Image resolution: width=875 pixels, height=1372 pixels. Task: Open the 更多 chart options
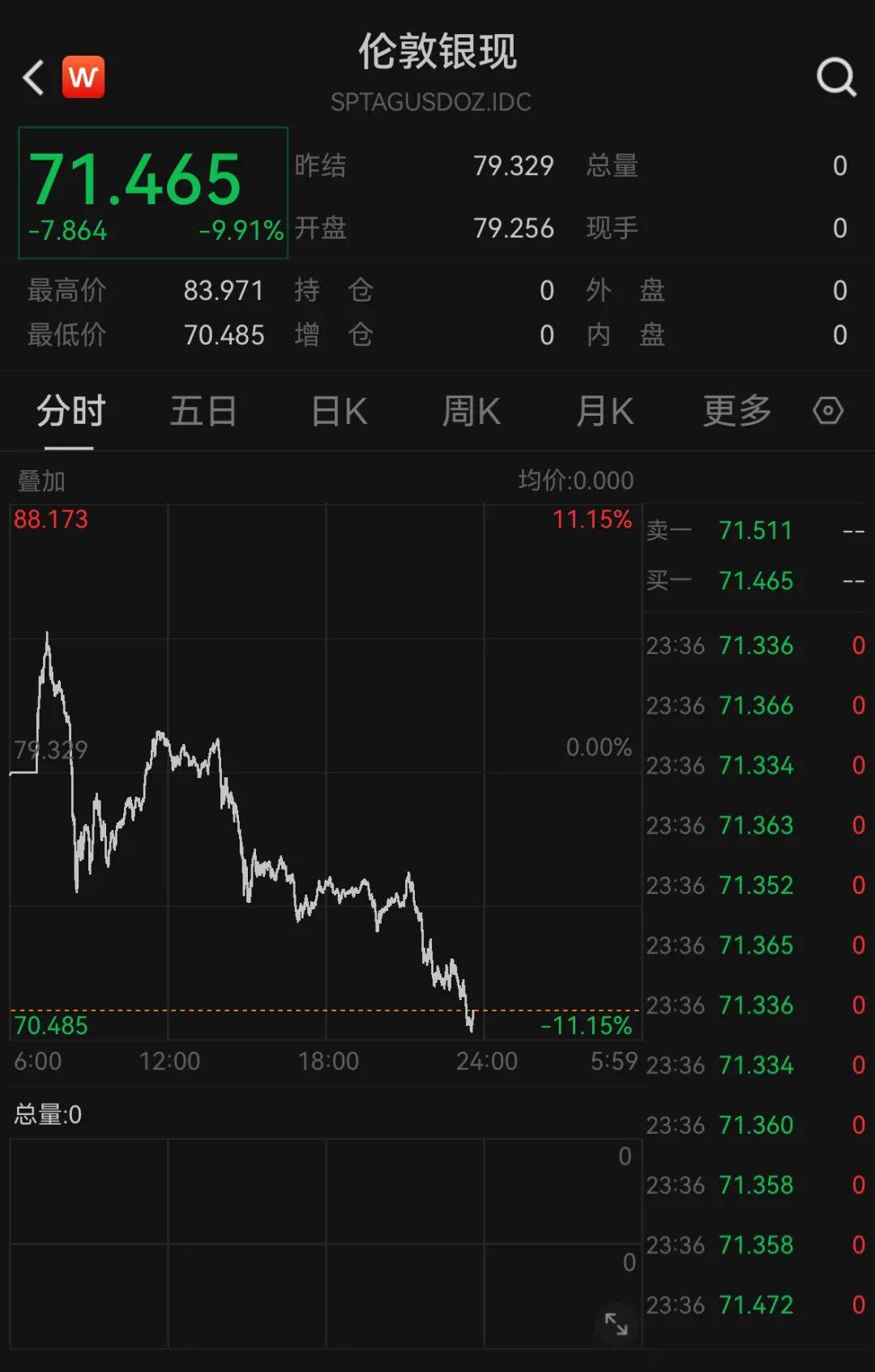(x=736, y=411)
